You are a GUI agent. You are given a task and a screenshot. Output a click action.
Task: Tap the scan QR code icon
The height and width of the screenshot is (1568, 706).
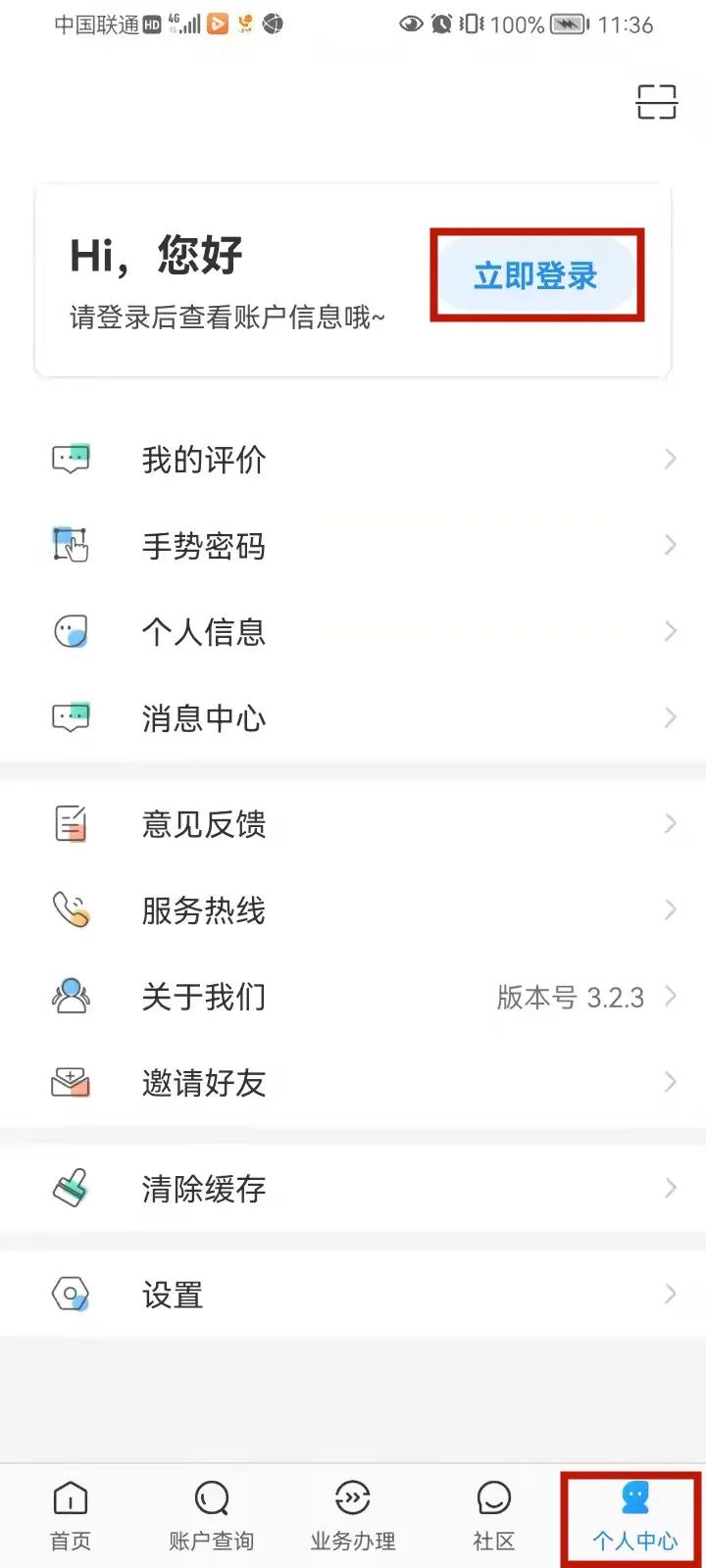[x=655, y=102]
